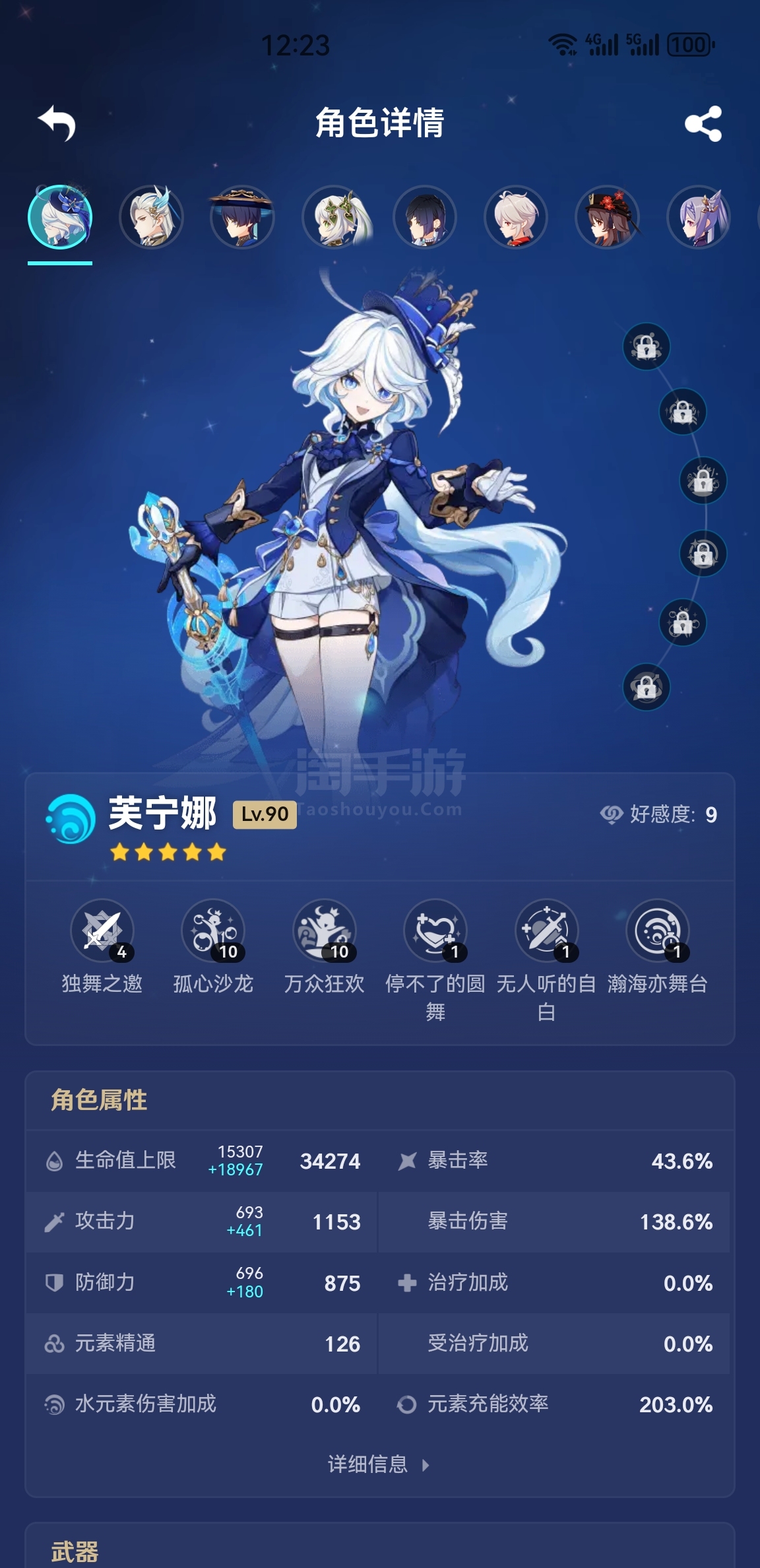Open the 万众狂欢 talent icon

click(325, 931)
